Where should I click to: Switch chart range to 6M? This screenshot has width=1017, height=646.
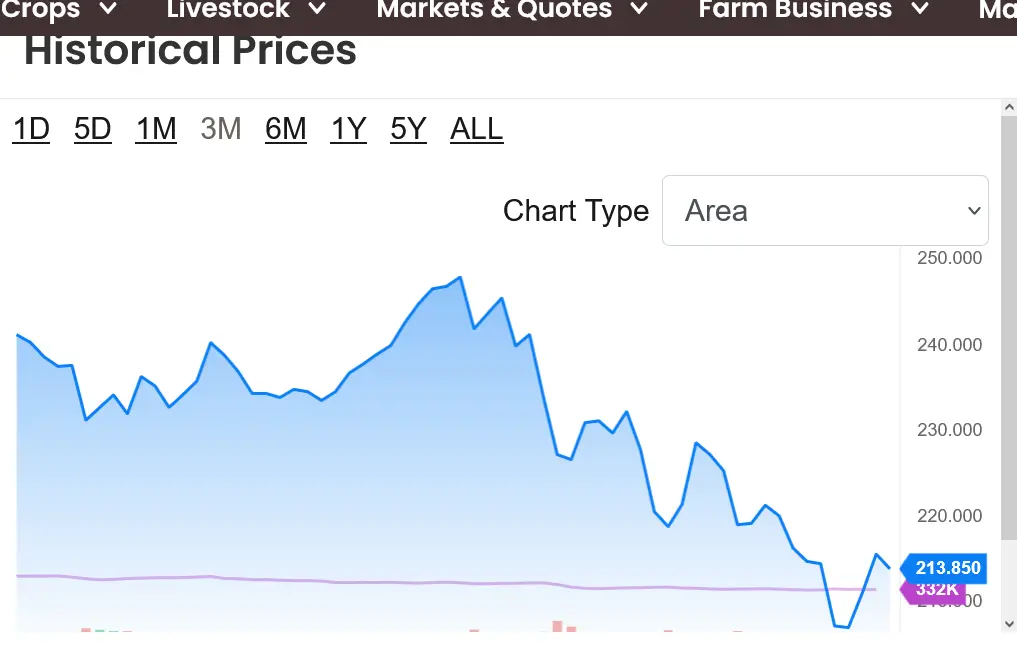tap(286, 129)
